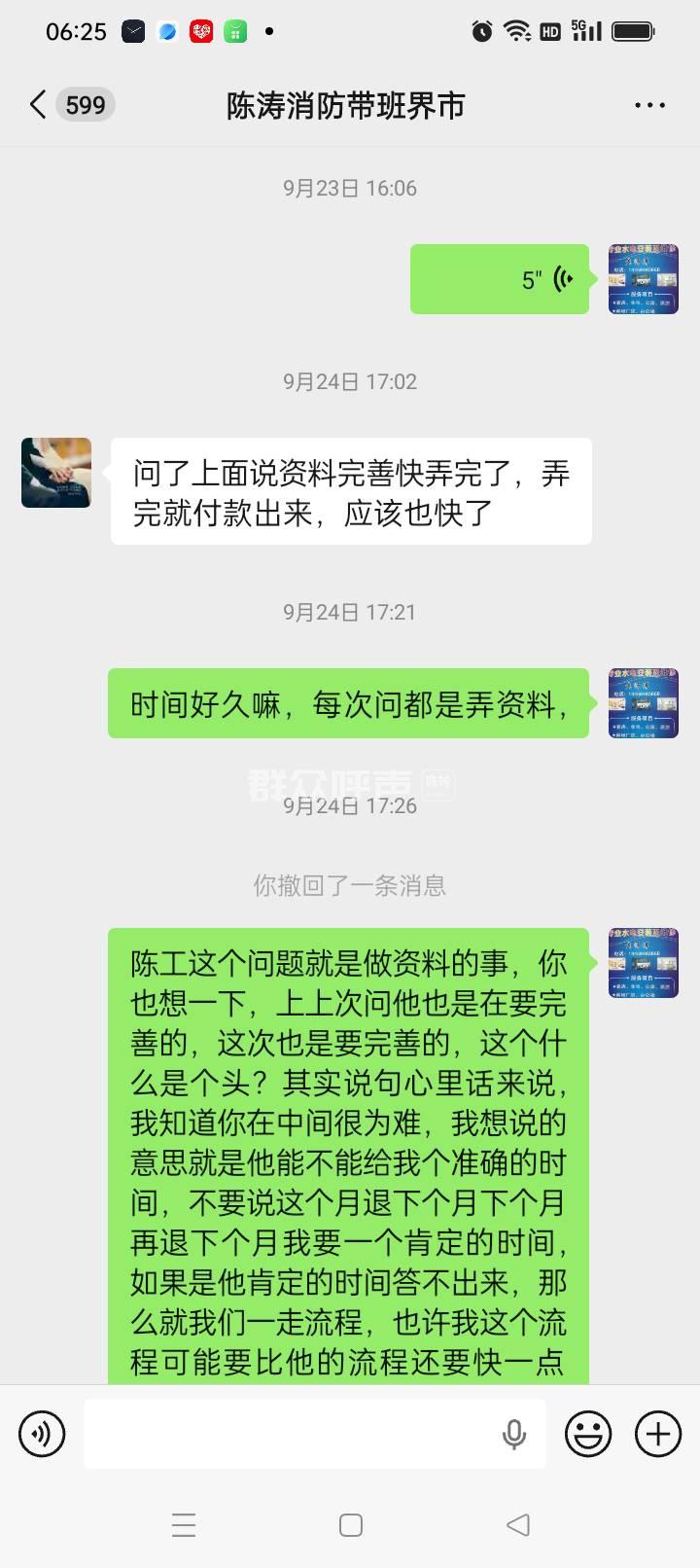The image size is (700, 1568).
Task: Switch to voice input mode
Action: [42, 1434]
